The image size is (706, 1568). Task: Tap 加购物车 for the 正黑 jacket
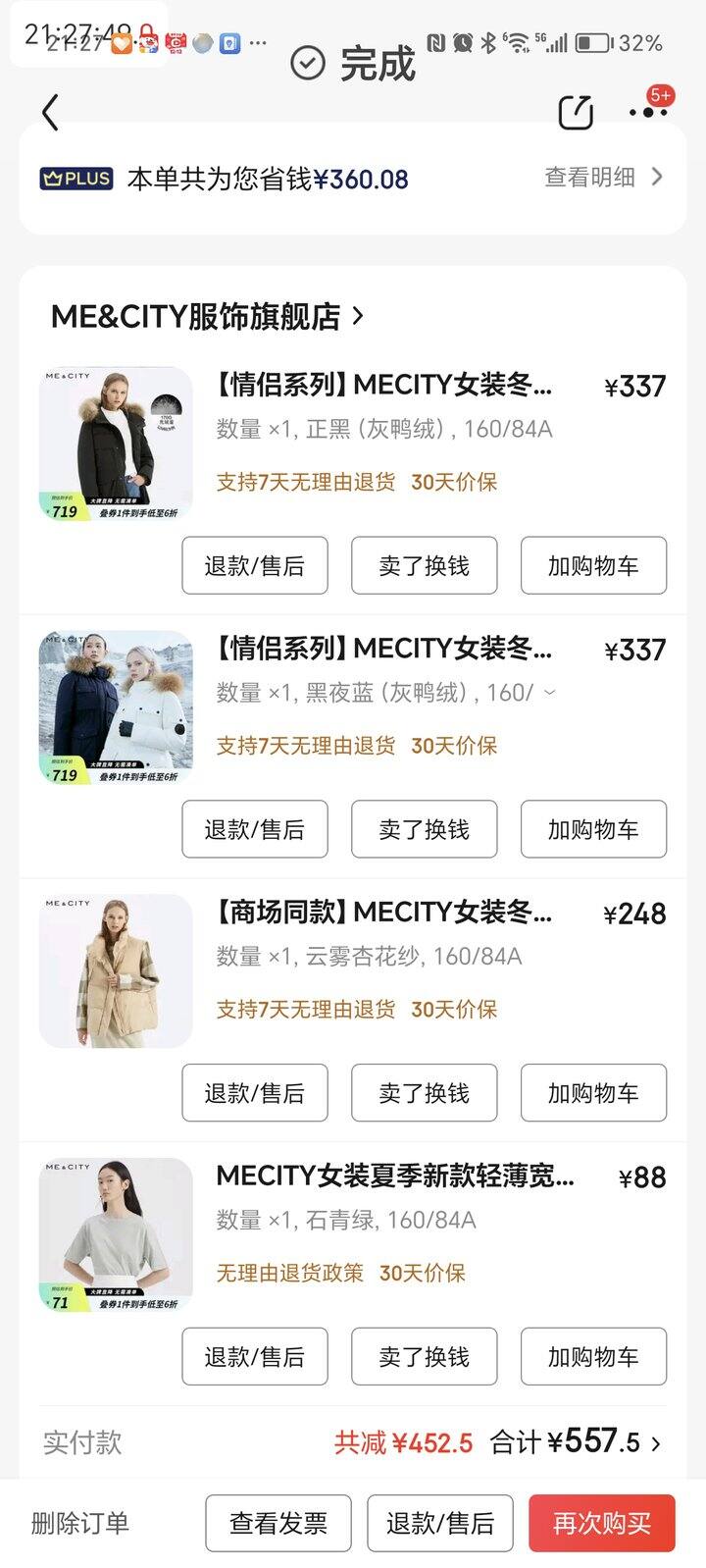593,565
